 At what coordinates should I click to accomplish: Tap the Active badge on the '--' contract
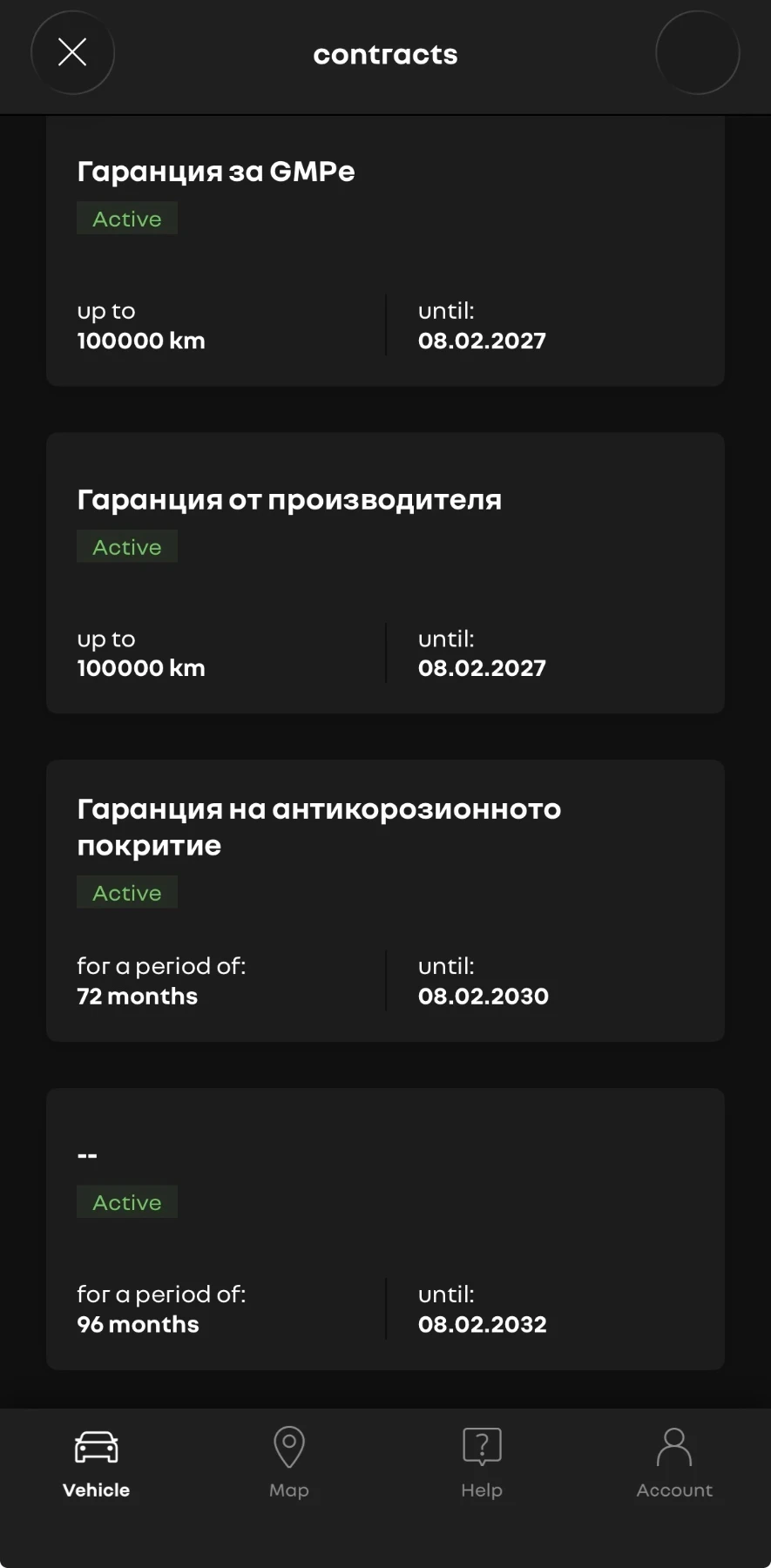(x=127, y=1202)
